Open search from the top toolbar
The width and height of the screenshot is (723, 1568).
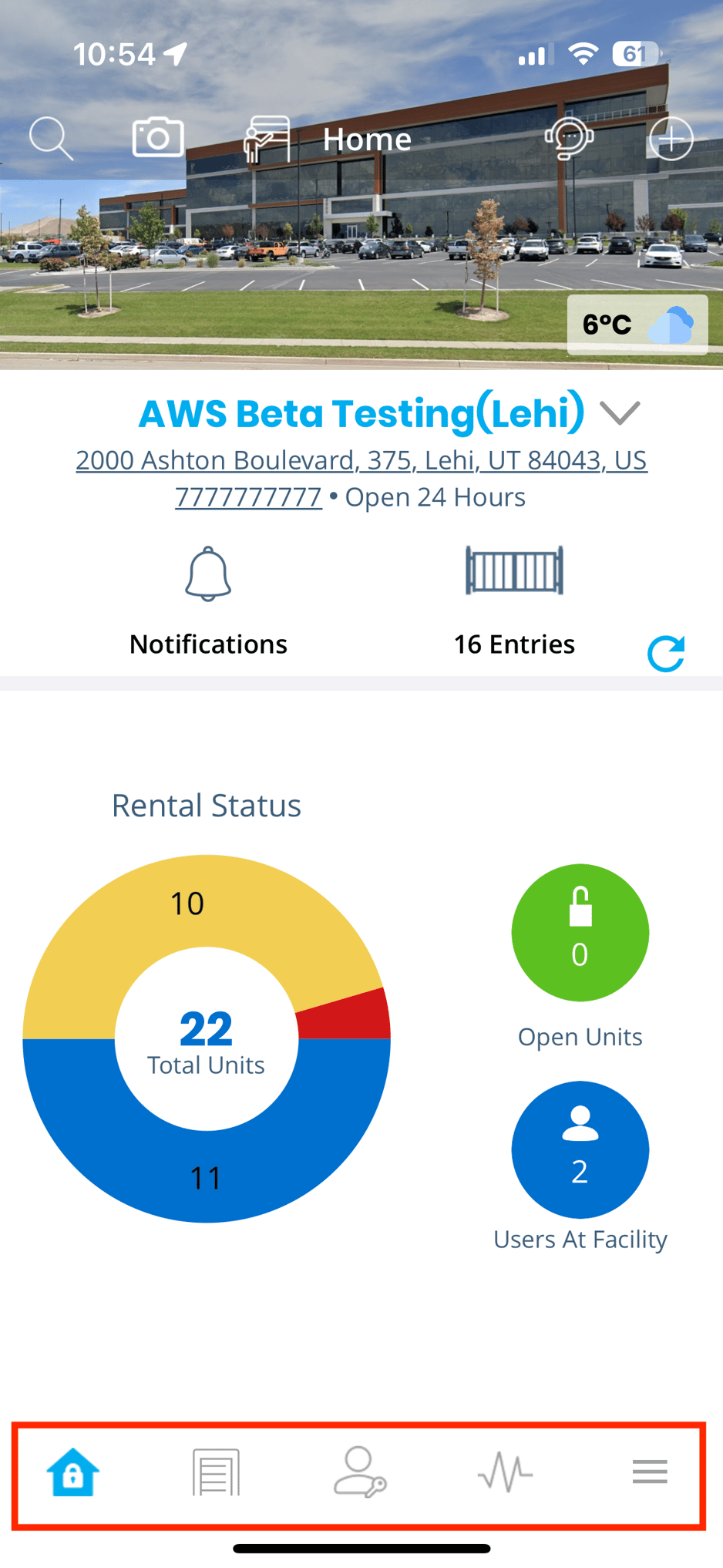click(x=51, y=136)
